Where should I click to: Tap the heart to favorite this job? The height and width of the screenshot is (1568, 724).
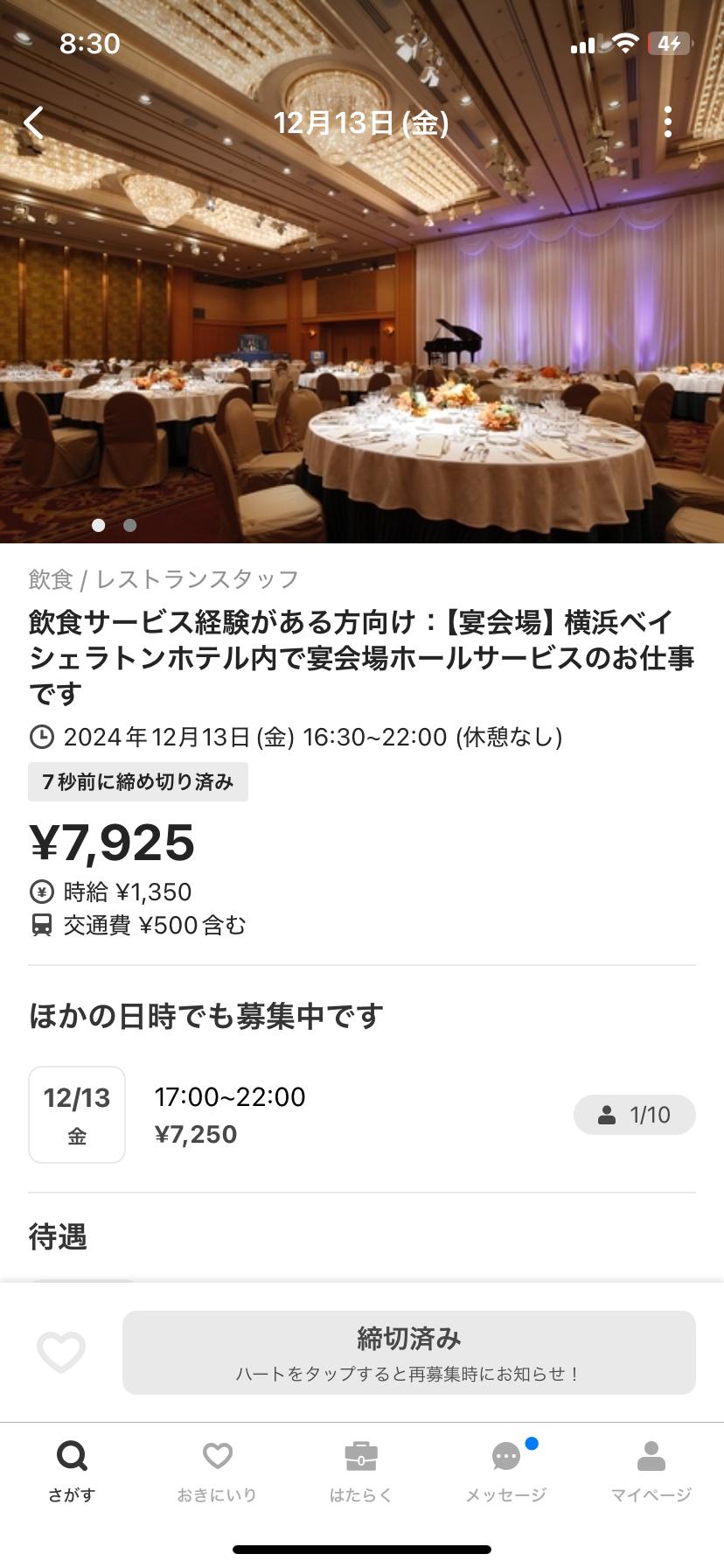[61, 1352]
